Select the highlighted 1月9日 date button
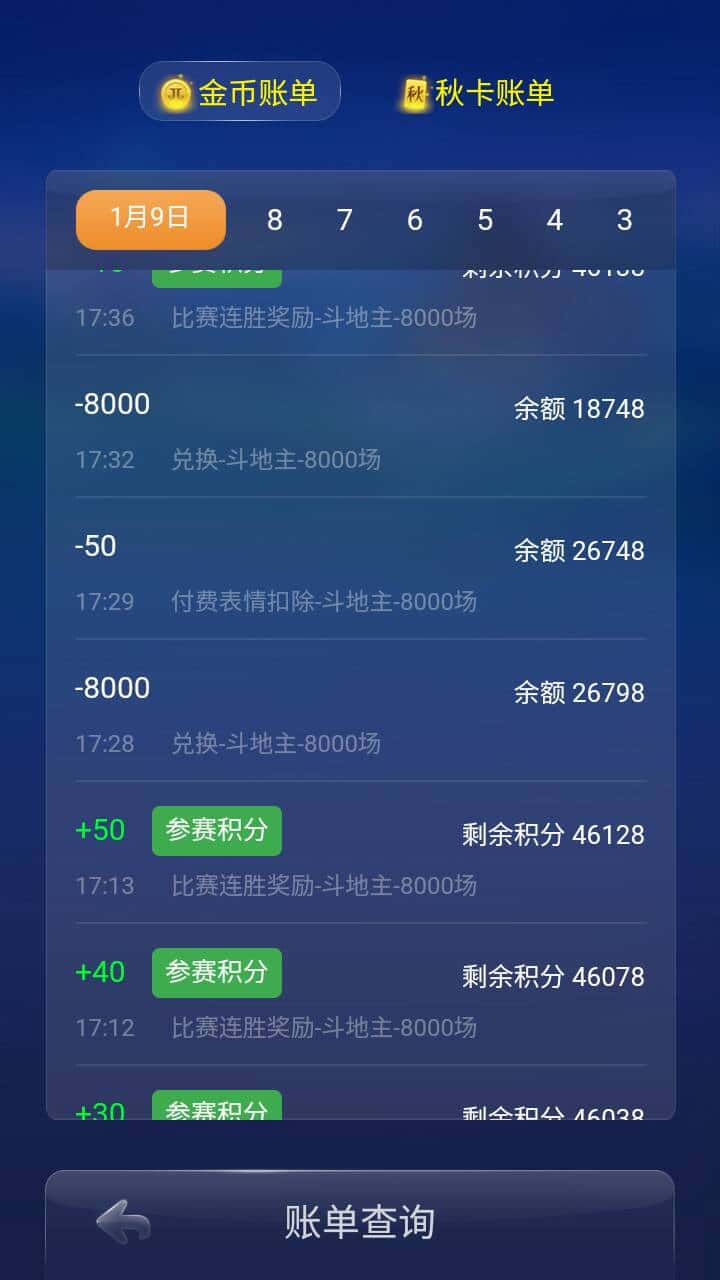Image resolution: width=720 pixels, height=1280 pixels. pyautogui.click(x=150, y=220)
